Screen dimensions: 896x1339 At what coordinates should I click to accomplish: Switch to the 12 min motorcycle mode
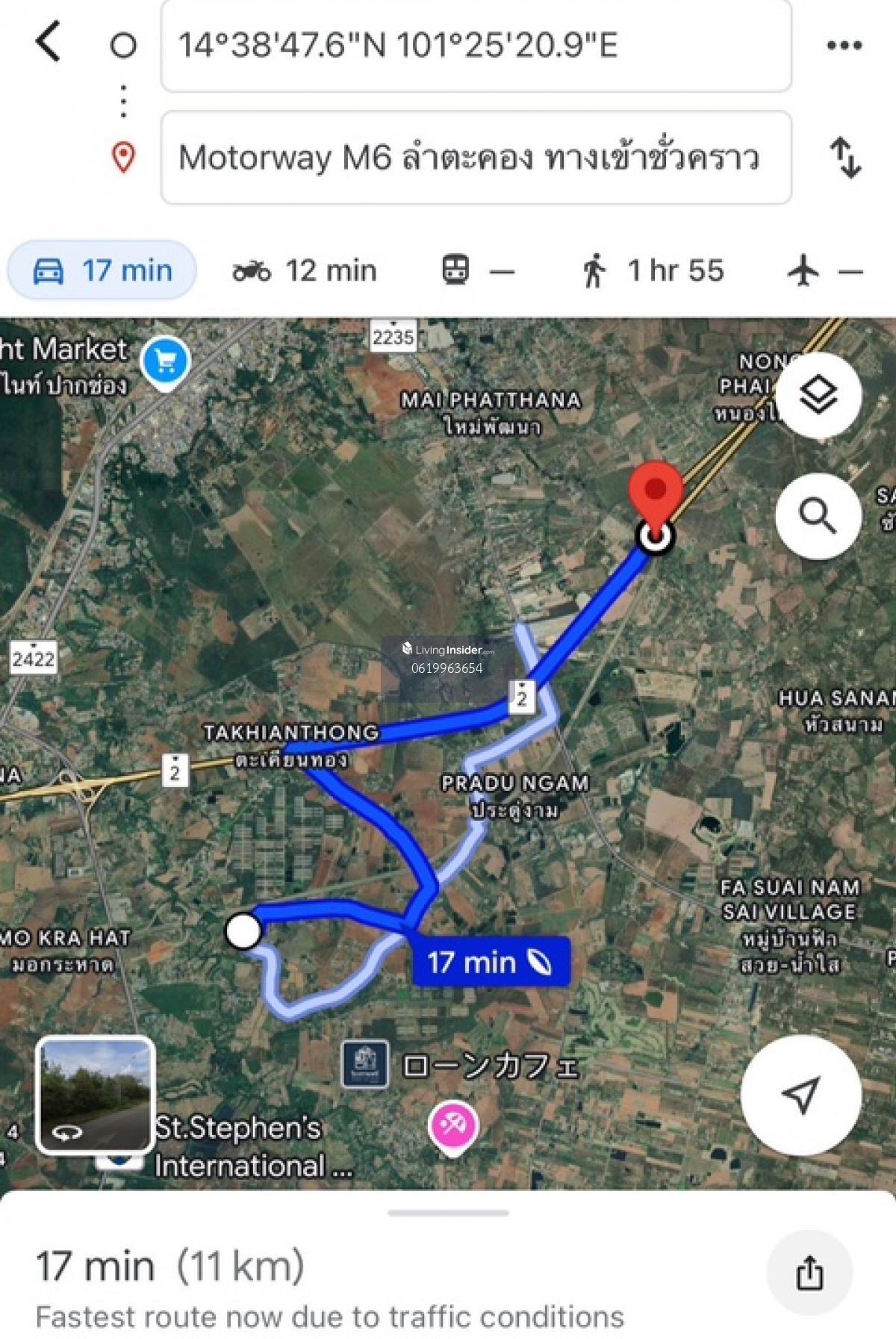point(305,270)
